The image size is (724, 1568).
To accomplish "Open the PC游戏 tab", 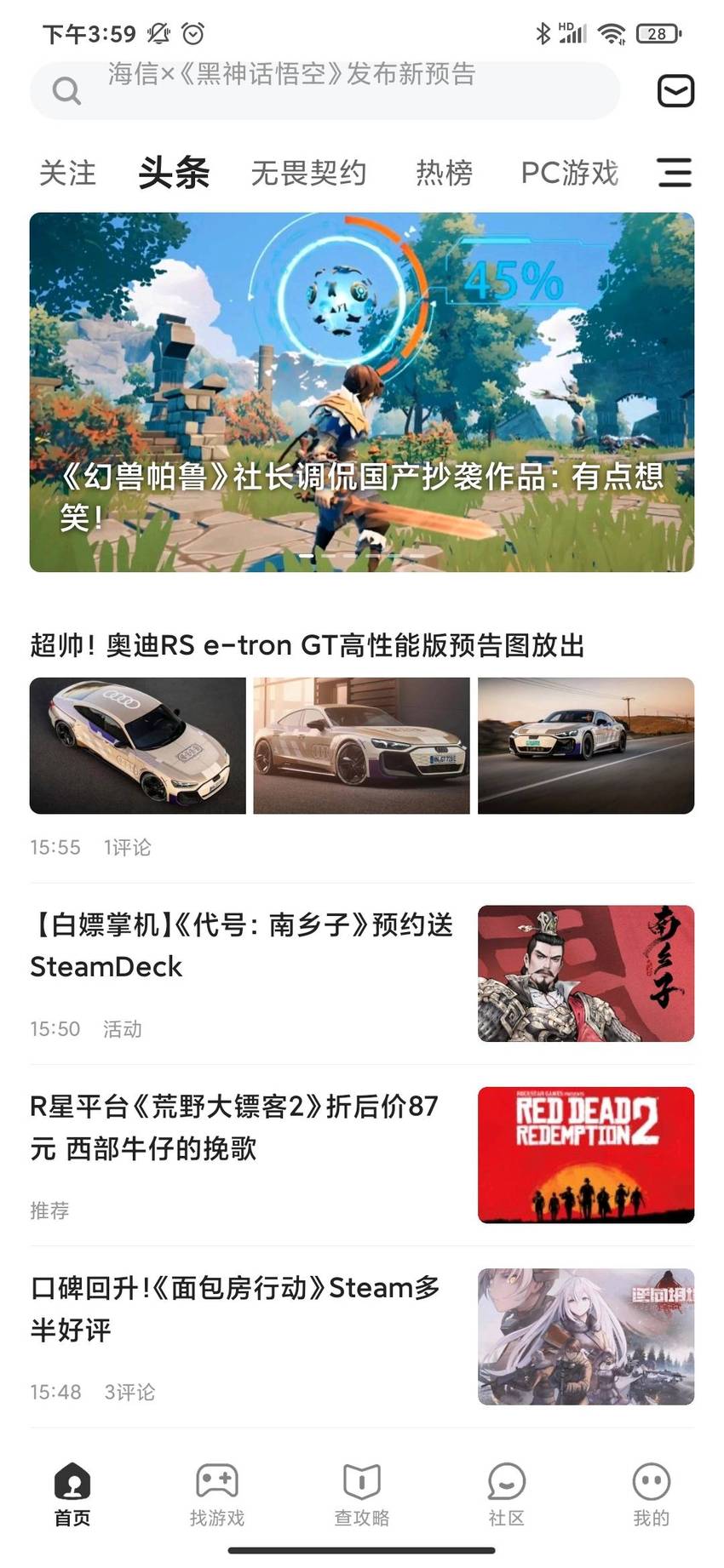I will [x=570, y=173].
